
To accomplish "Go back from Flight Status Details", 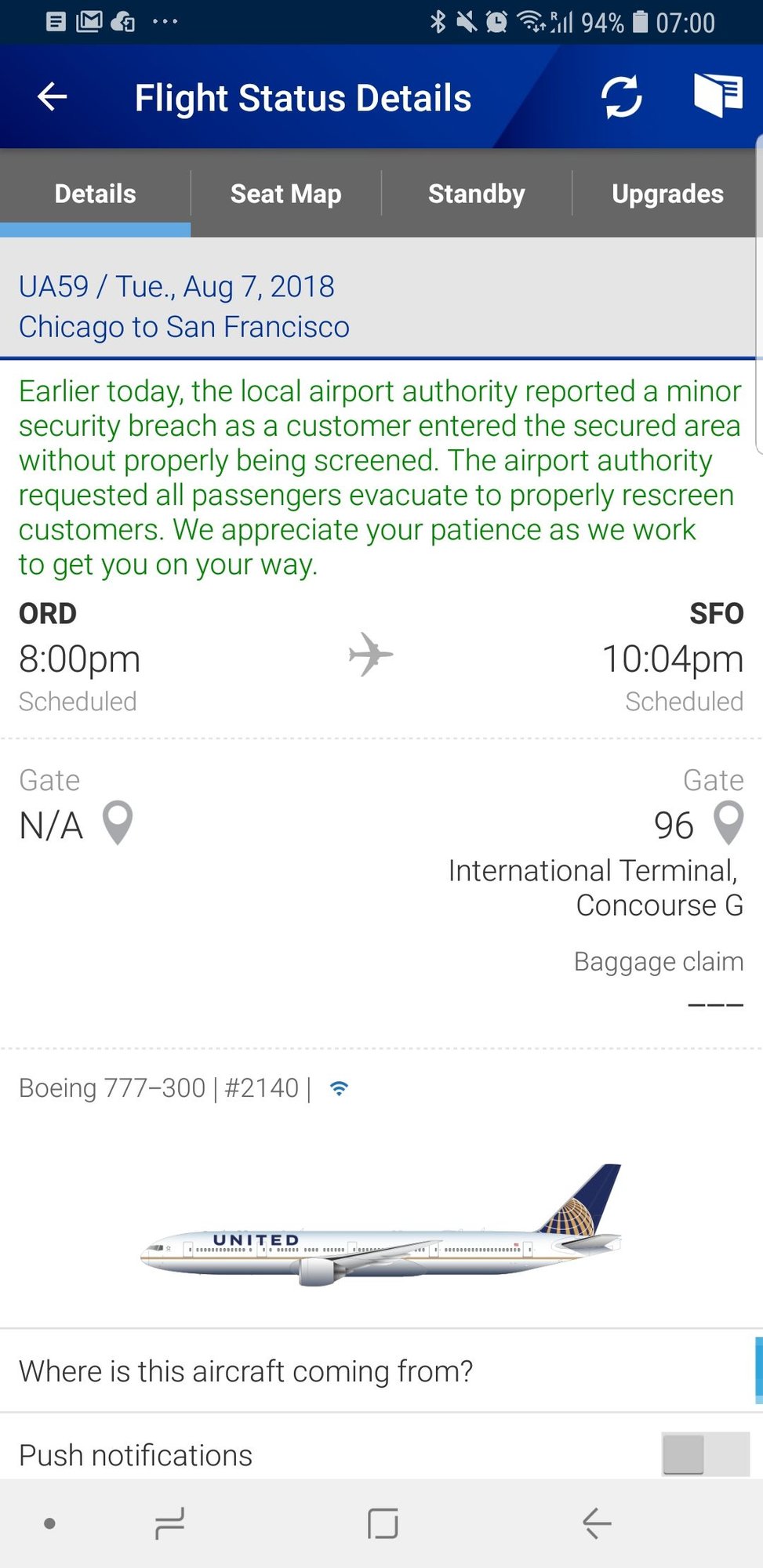I will [x=53, y=97].
